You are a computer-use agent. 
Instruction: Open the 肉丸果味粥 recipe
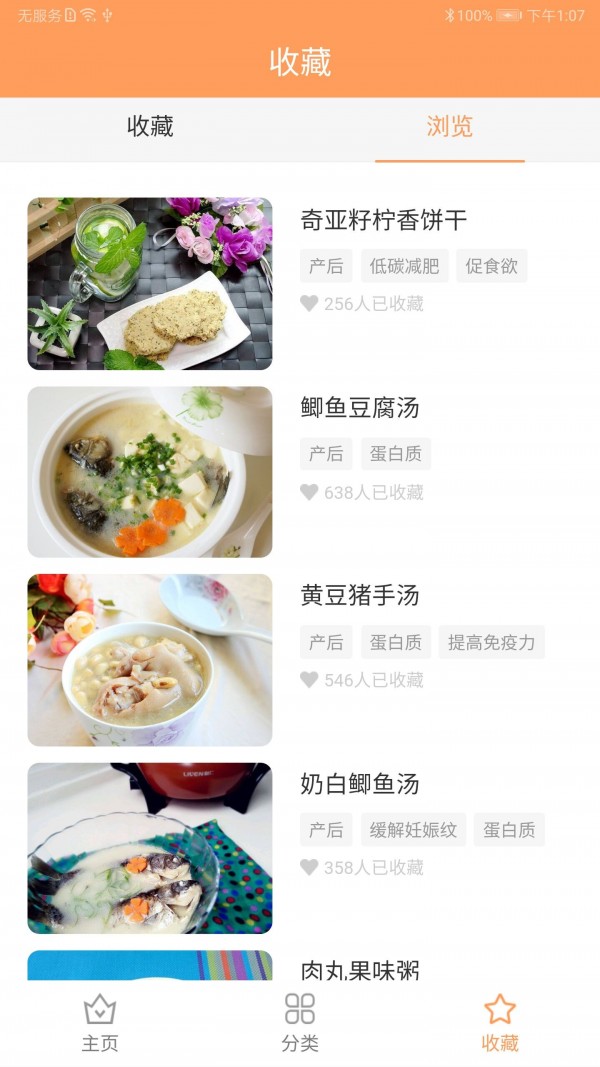[x=360, y=968]
